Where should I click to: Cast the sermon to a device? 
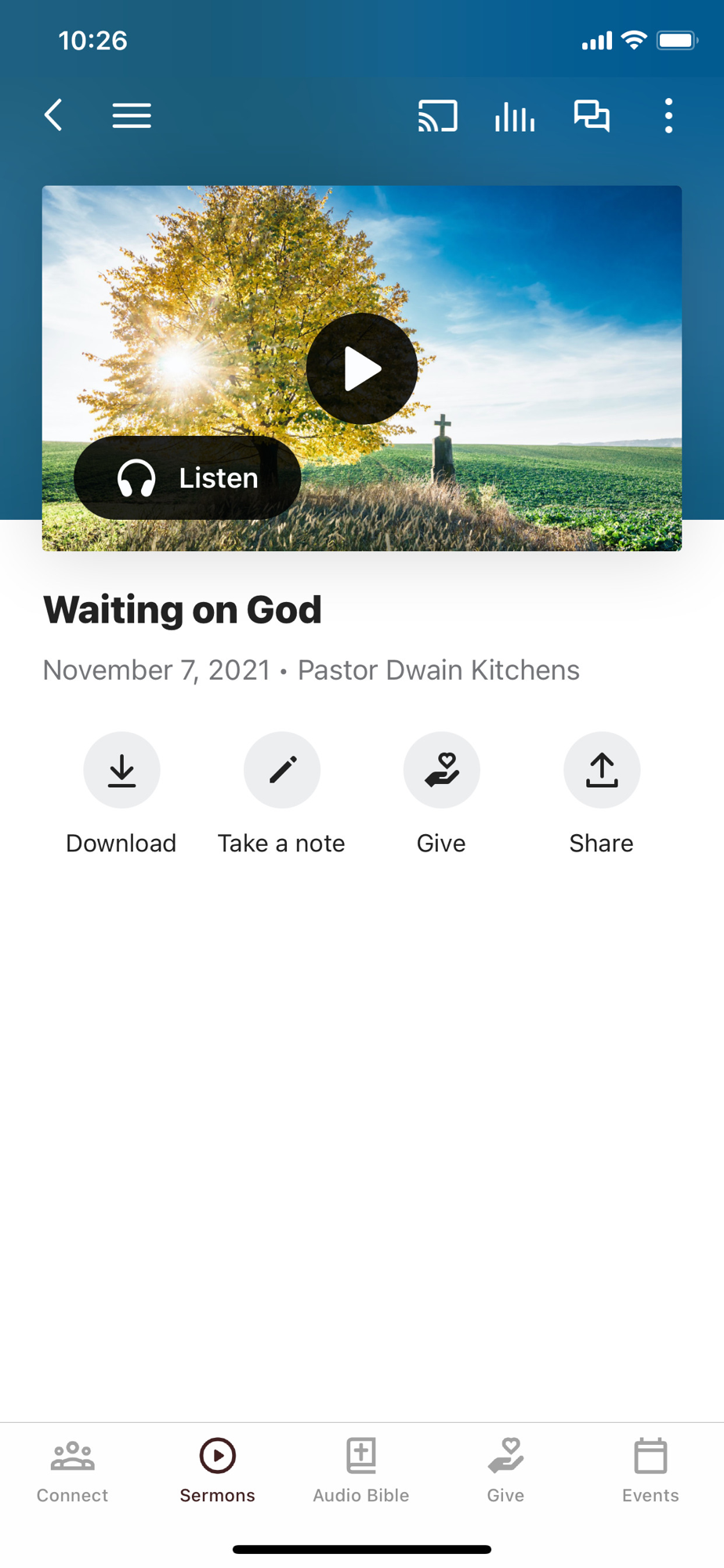(x=437, y=116)
